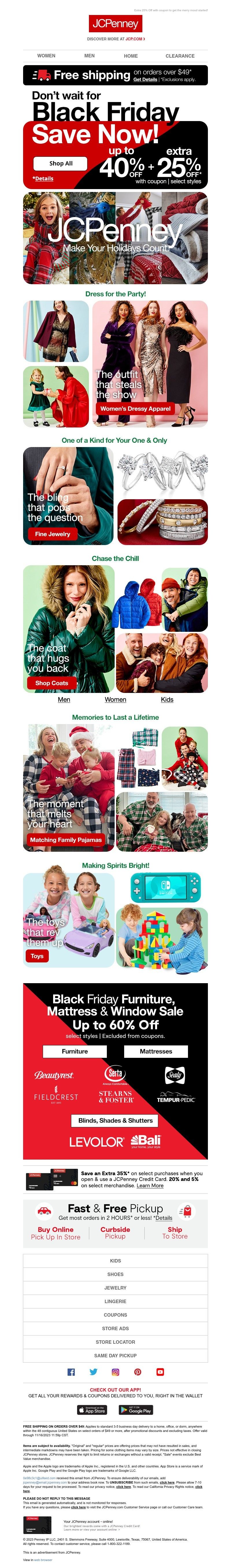Select the Mattresses sale button
This screenshot has width=231, height=1568.
coord(155,1051)
